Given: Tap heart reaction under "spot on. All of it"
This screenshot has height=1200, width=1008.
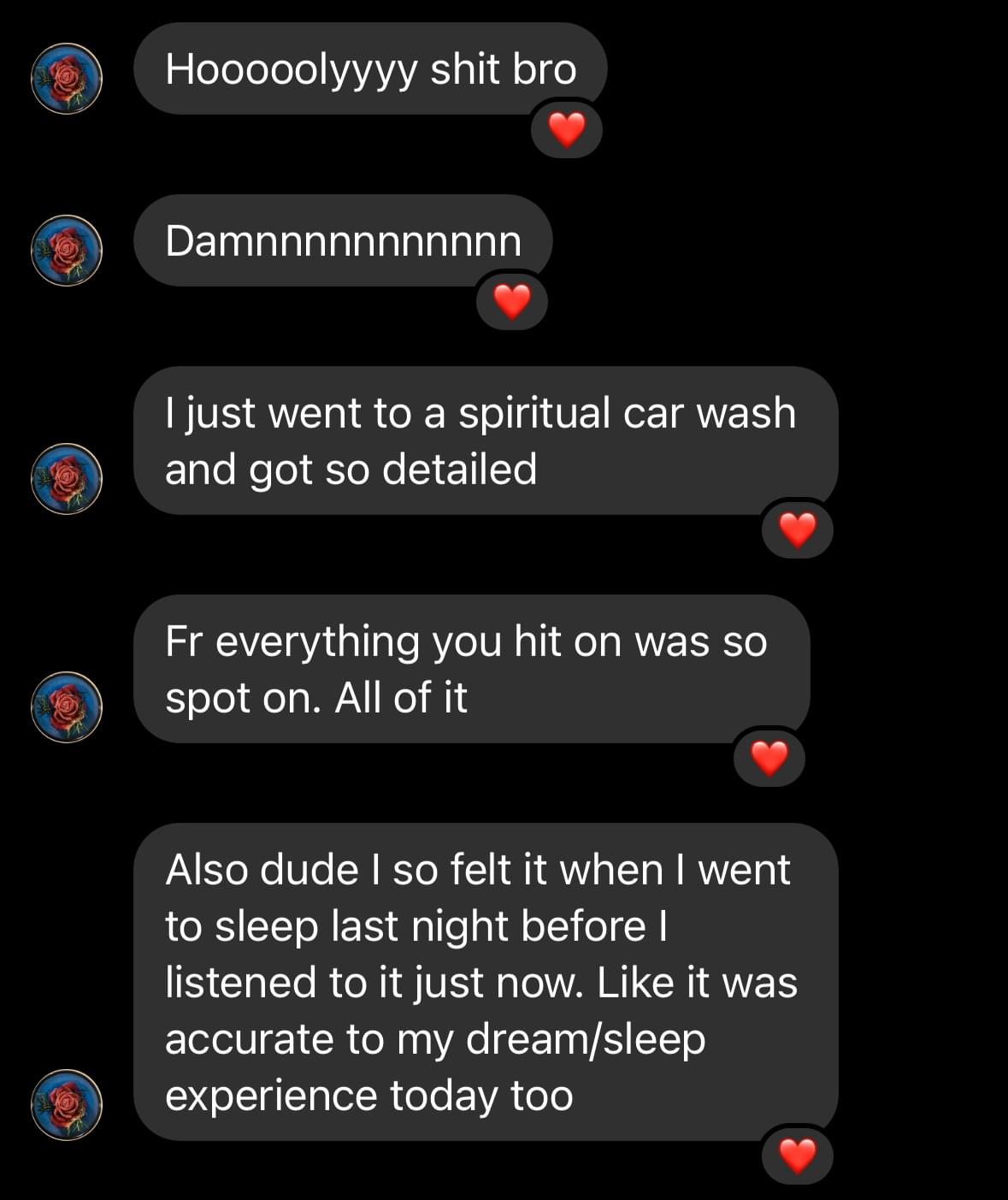Looking at the screenshot, I should 769,759.
